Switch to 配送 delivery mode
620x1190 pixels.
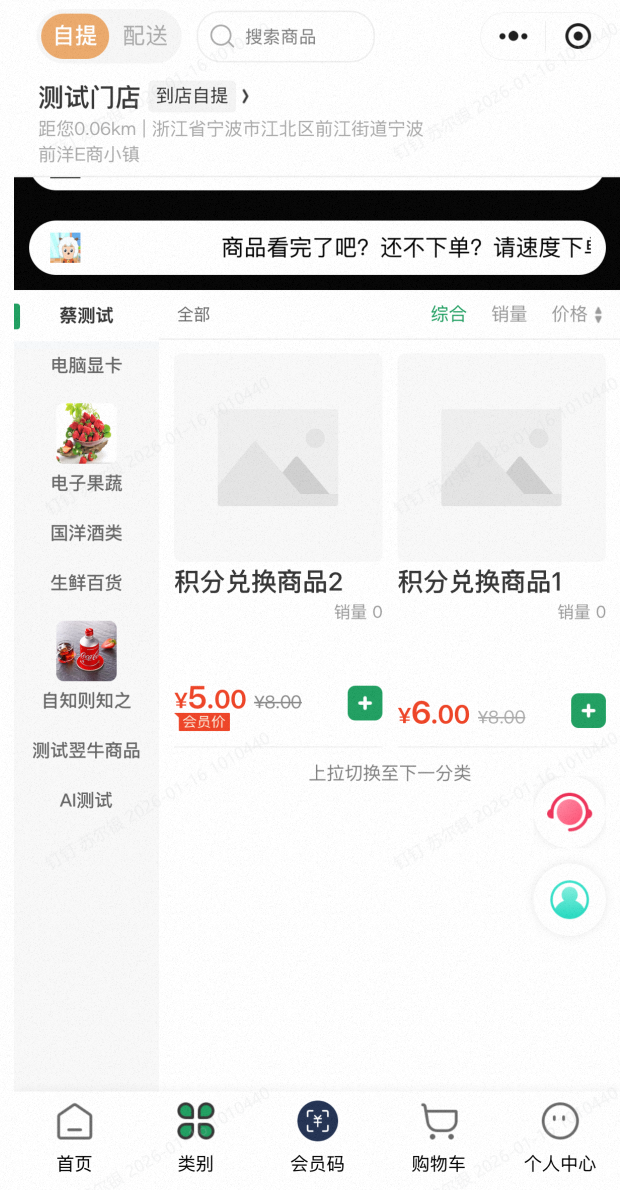tap(145, 37)
